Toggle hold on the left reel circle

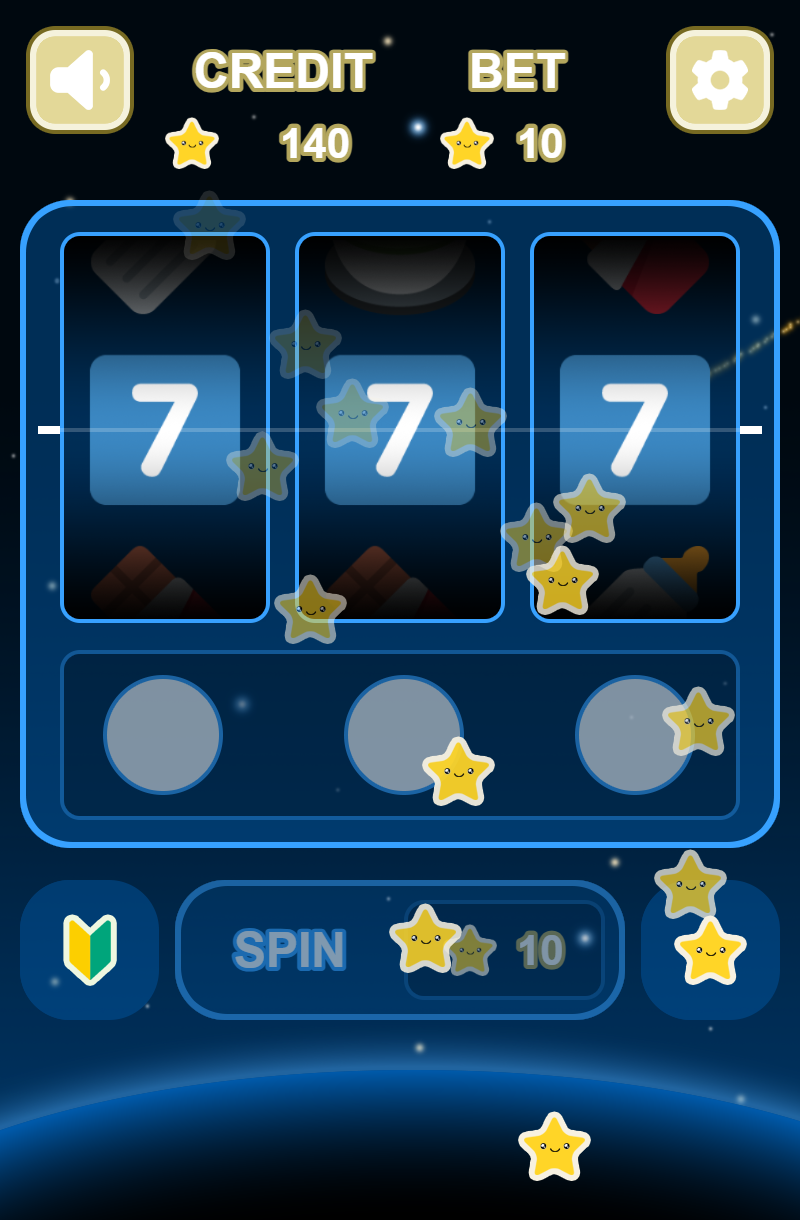click(163, 735)
